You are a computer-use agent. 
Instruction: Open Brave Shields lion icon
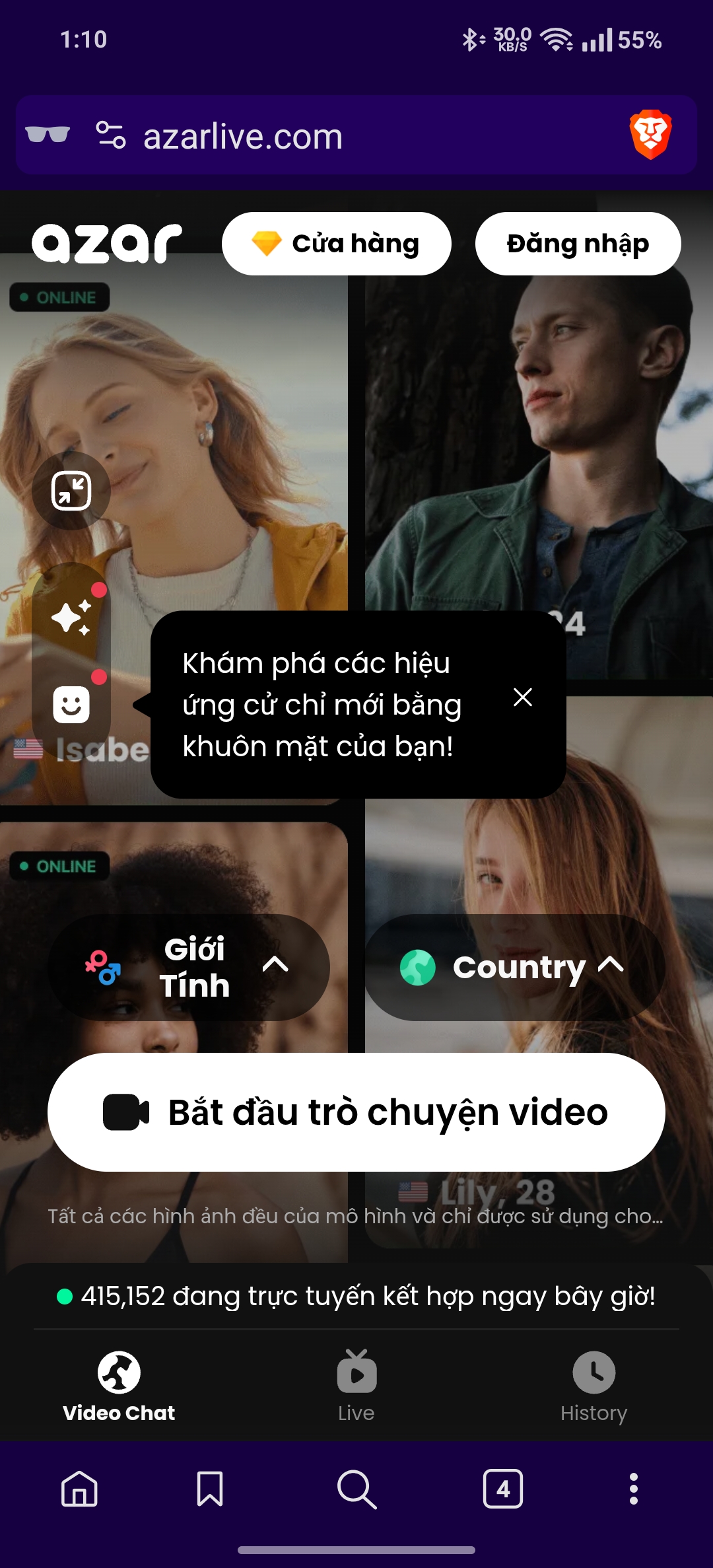coord(650,135)
